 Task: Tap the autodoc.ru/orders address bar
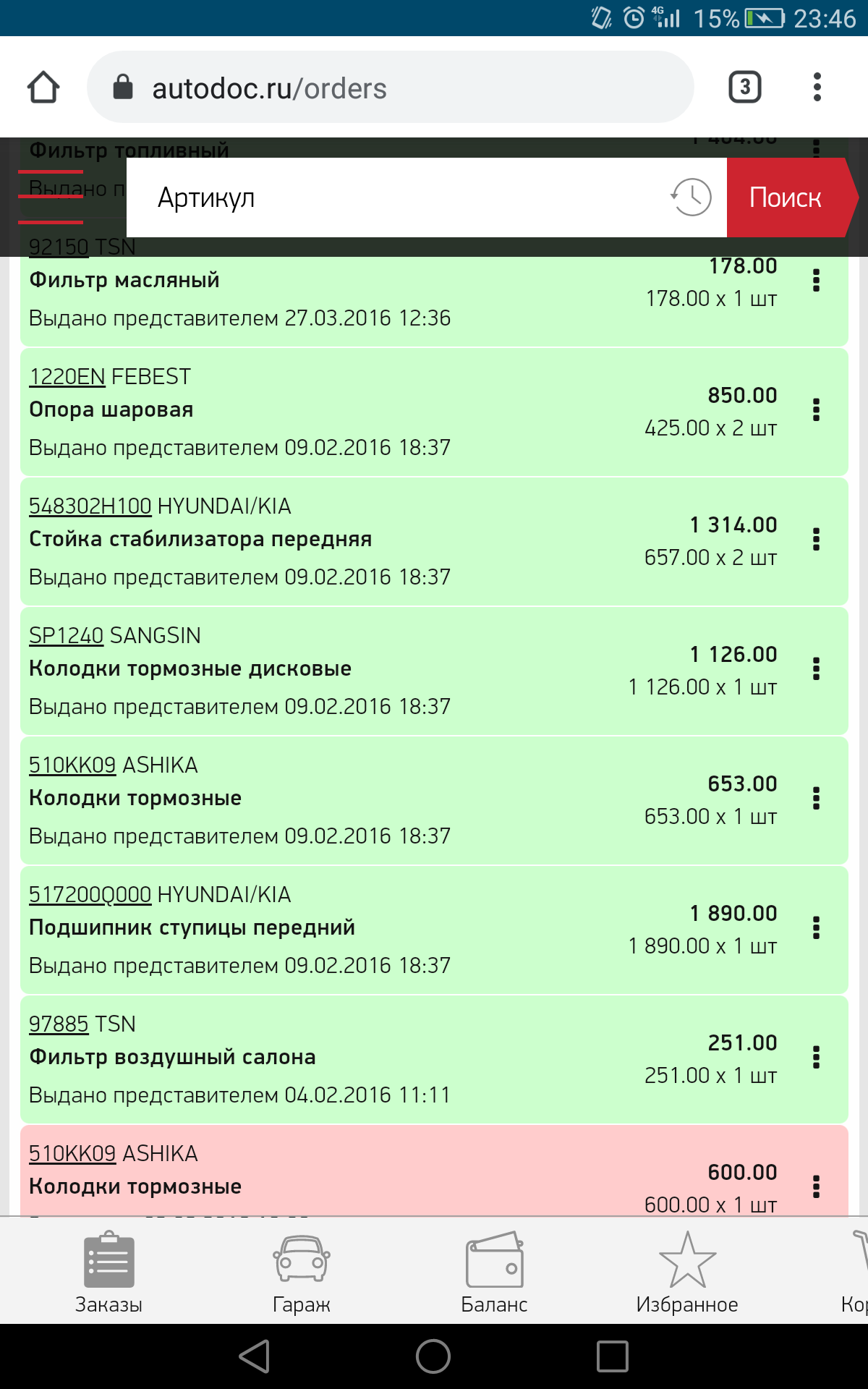coord(391,88)
